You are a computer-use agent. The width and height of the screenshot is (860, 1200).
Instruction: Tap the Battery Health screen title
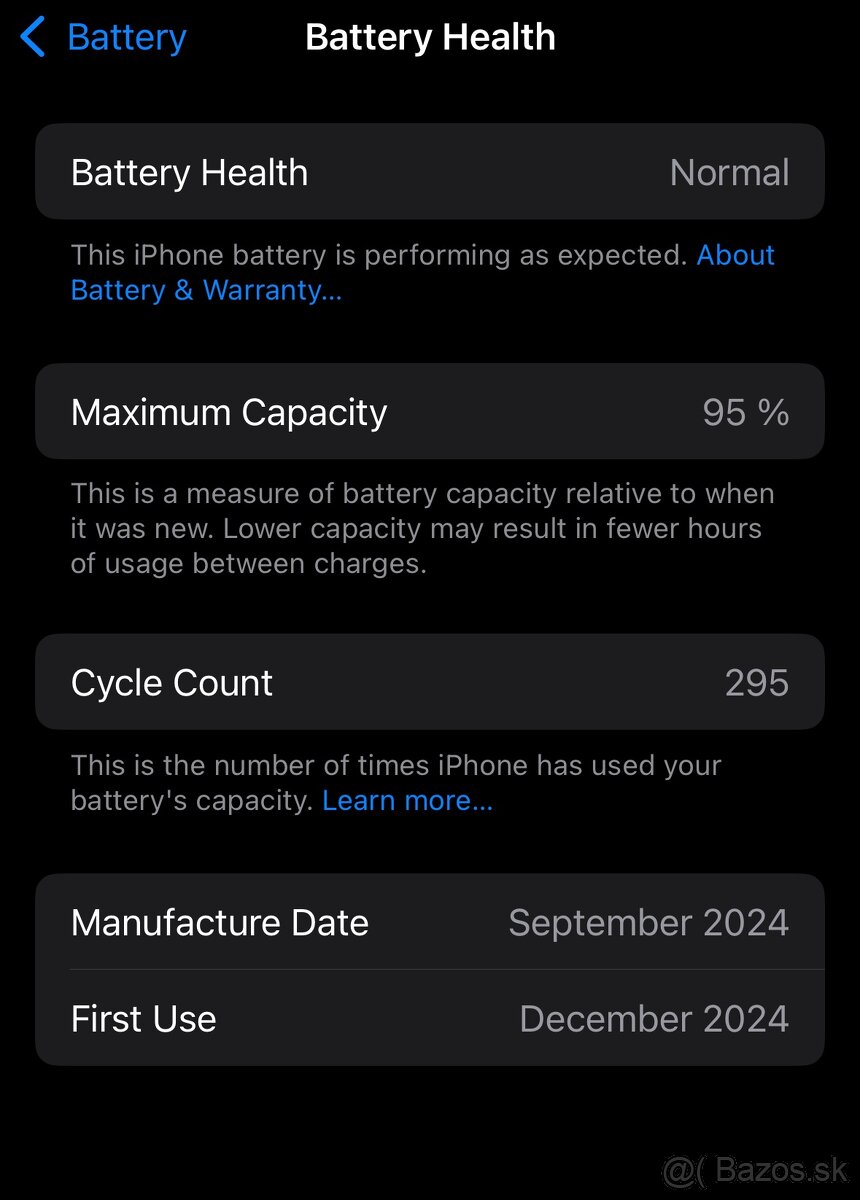pyautogui.click(x=430, y=37)
